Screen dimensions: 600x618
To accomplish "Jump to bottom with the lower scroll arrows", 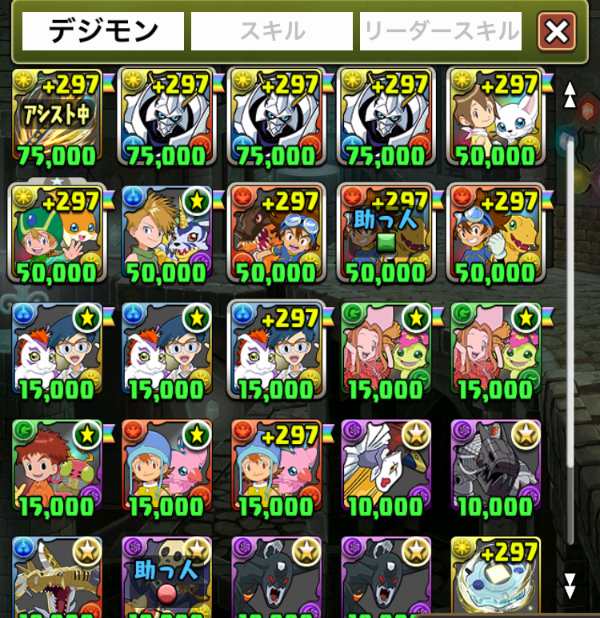I will coord(570,583).
